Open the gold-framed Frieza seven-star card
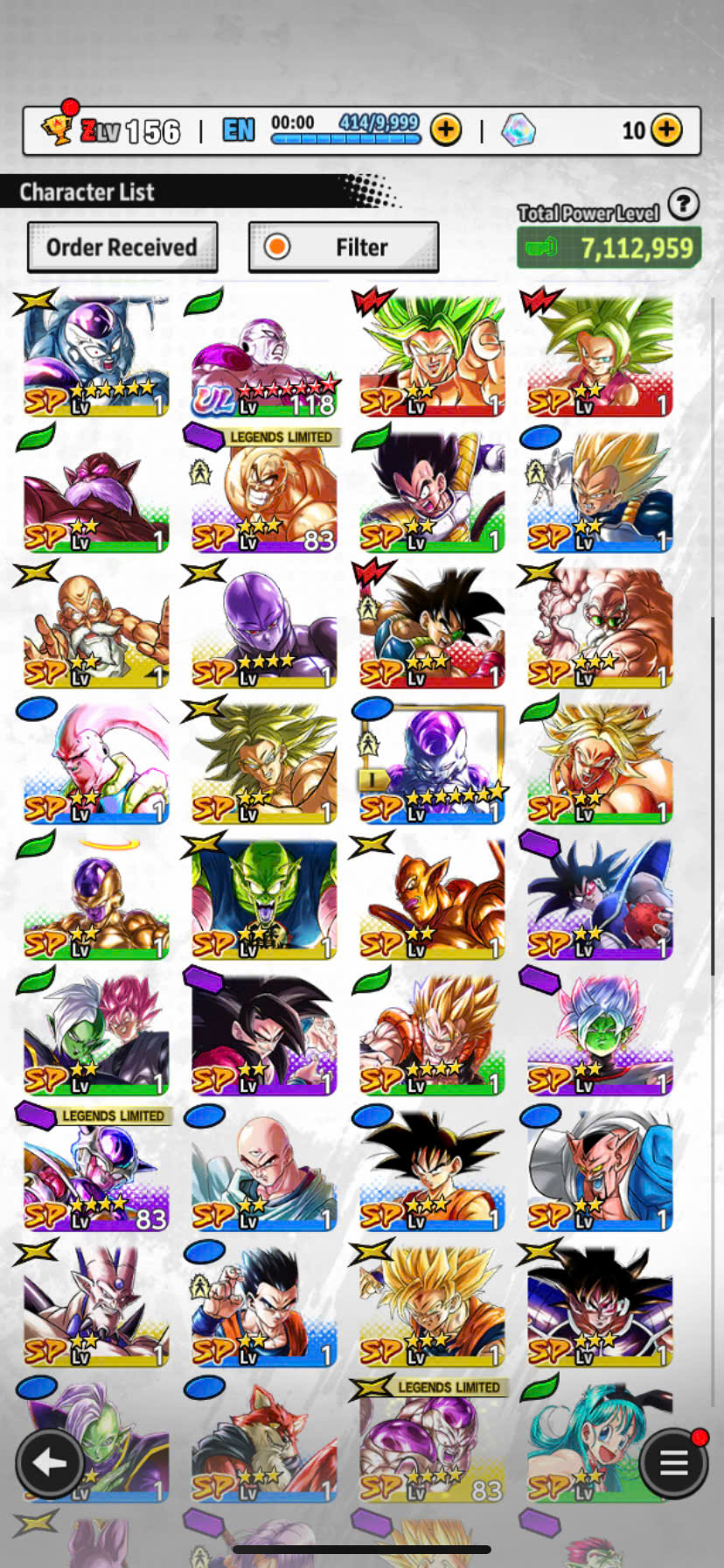 coord(431,763)
